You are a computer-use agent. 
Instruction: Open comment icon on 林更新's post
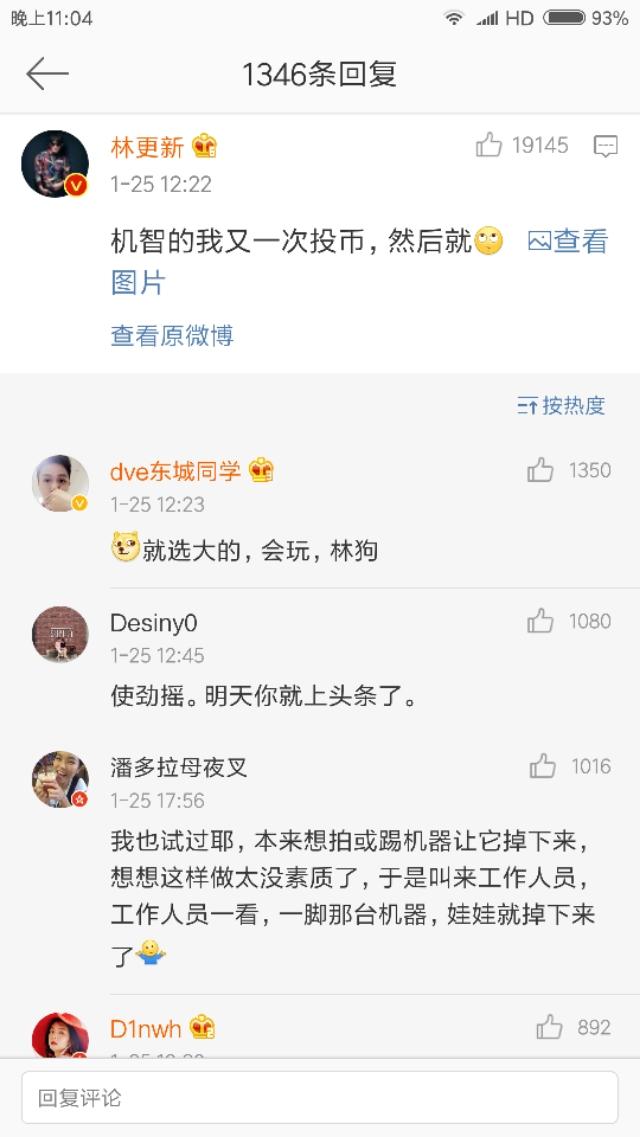tap(605, 147)
